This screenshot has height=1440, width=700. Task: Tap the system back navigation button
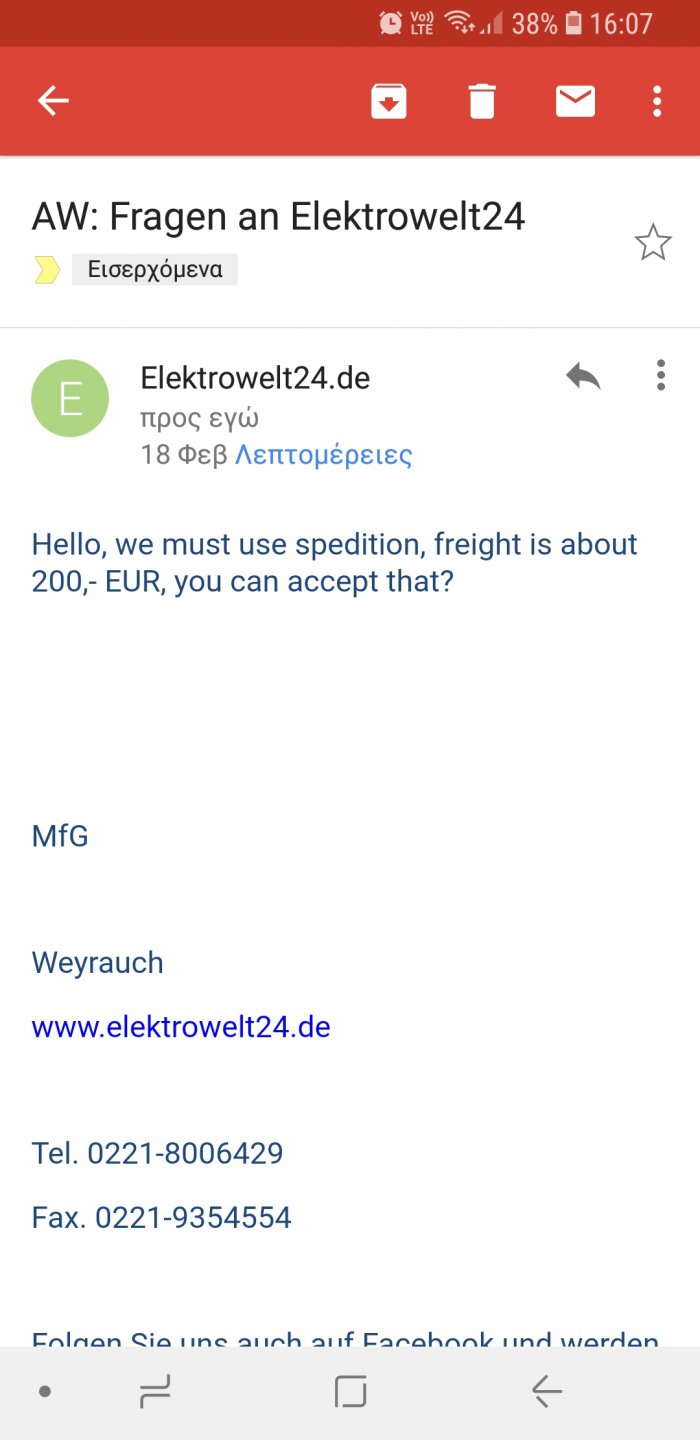pos(547,1391)
